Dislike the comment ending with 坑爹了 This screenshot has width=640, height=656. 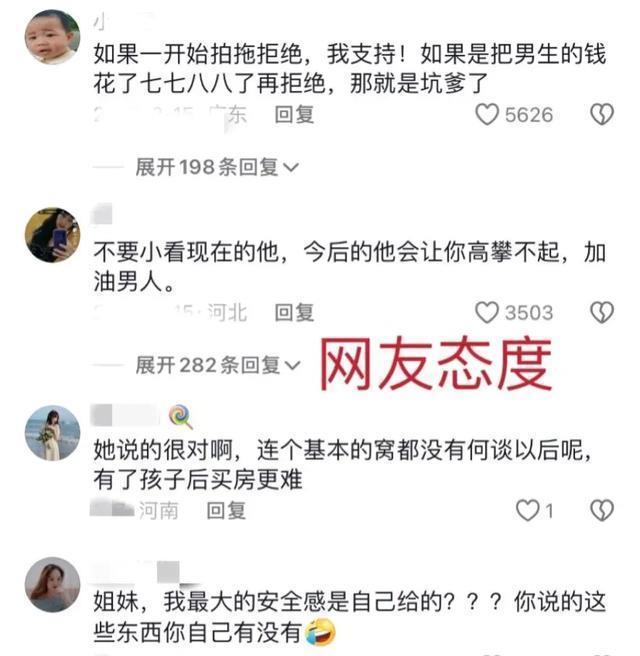pos(601,114)
